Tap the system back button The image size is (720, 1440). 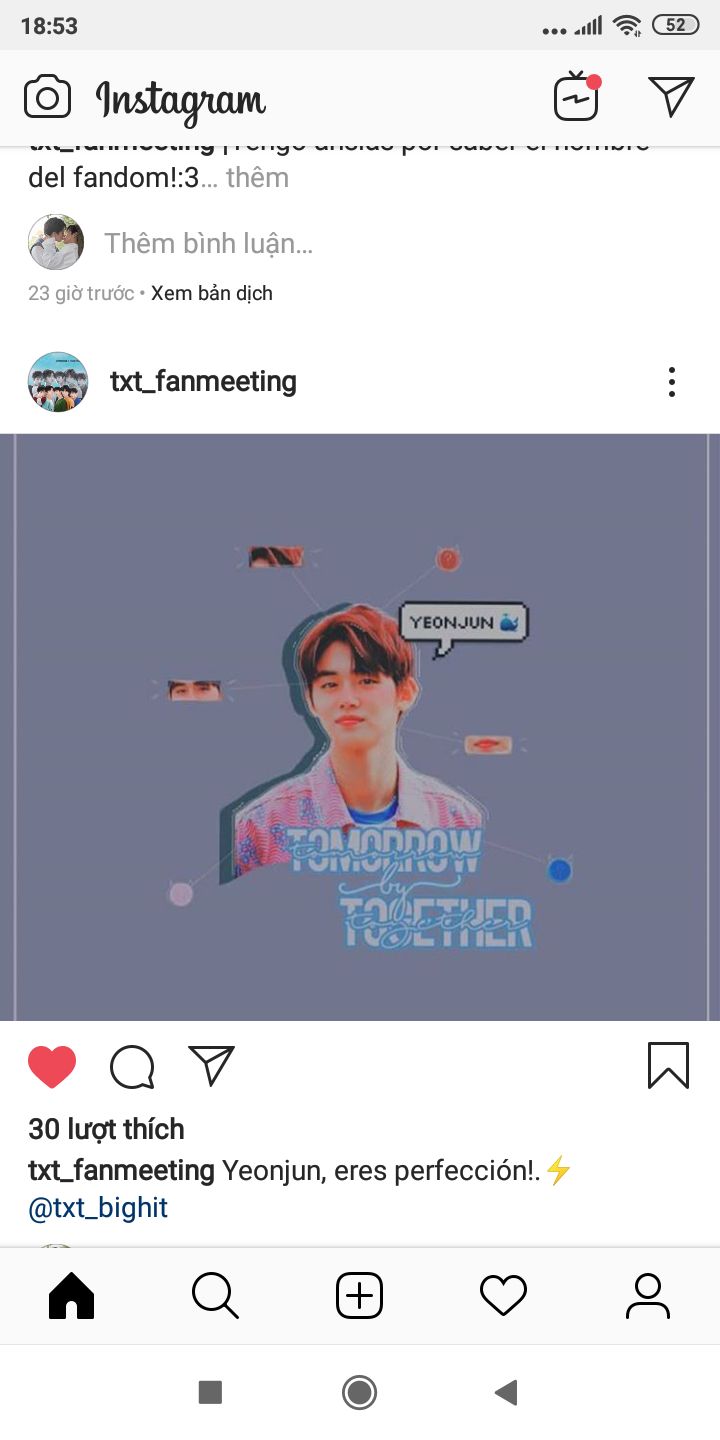pos(507,1392)
